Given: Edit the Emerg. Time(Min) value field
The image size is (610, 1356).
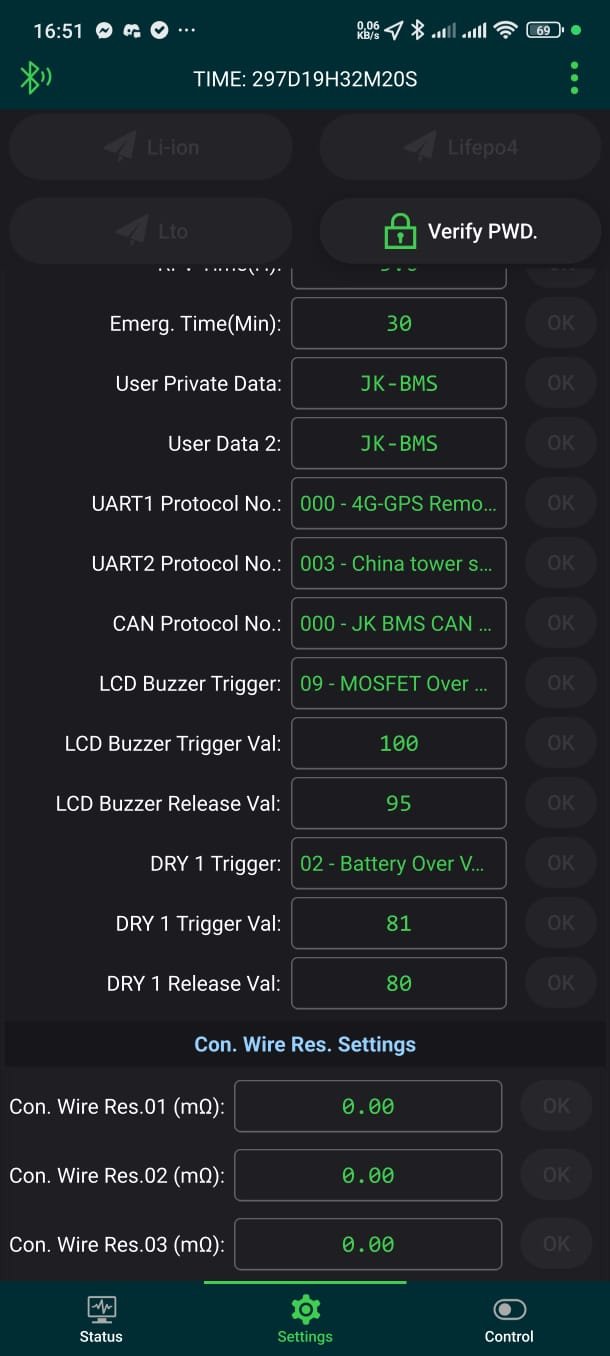Looking at the screenshot, I should pos(398,323).
